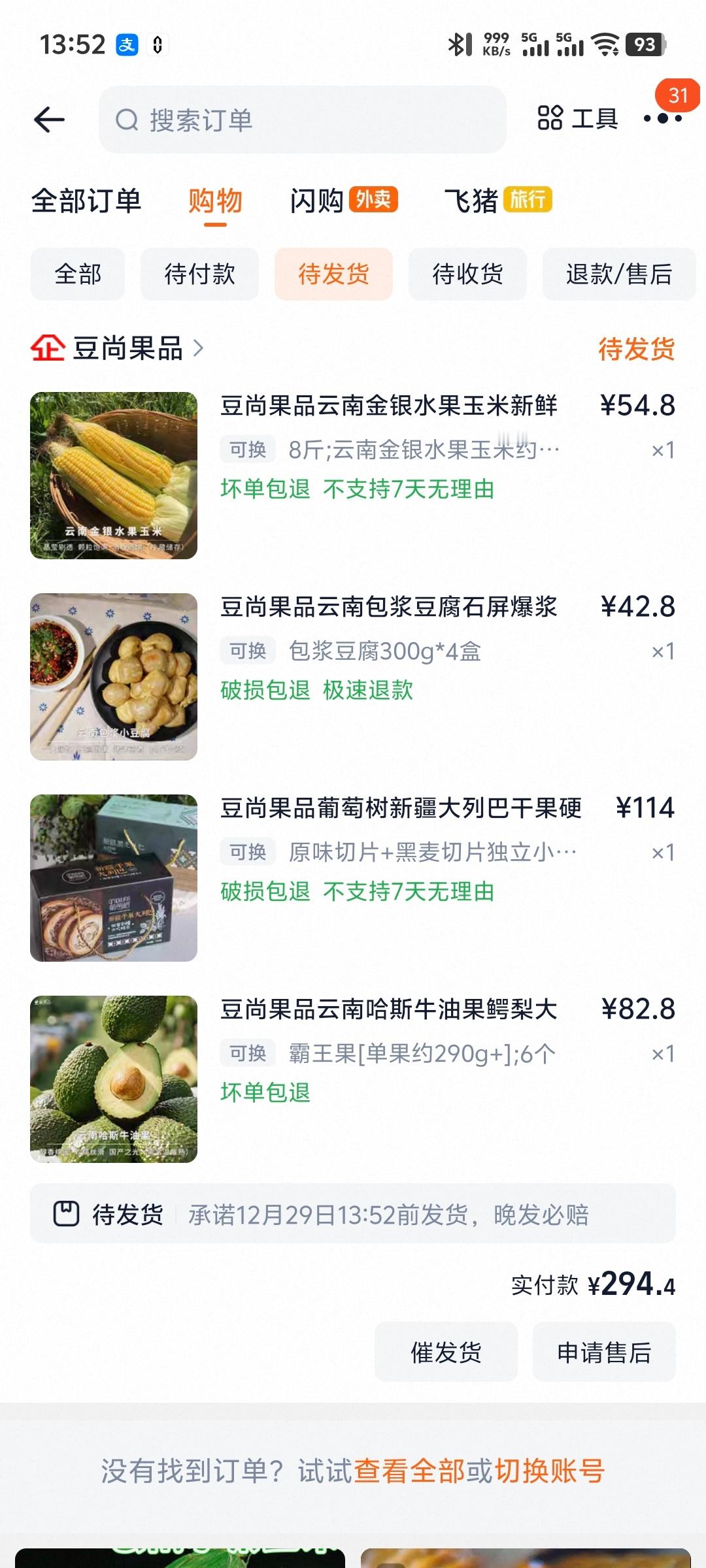Open the 云南金银水果玉米 order item
This screenshot has height=1568, width=706.
pyautogui.click(x=388, y=406)
